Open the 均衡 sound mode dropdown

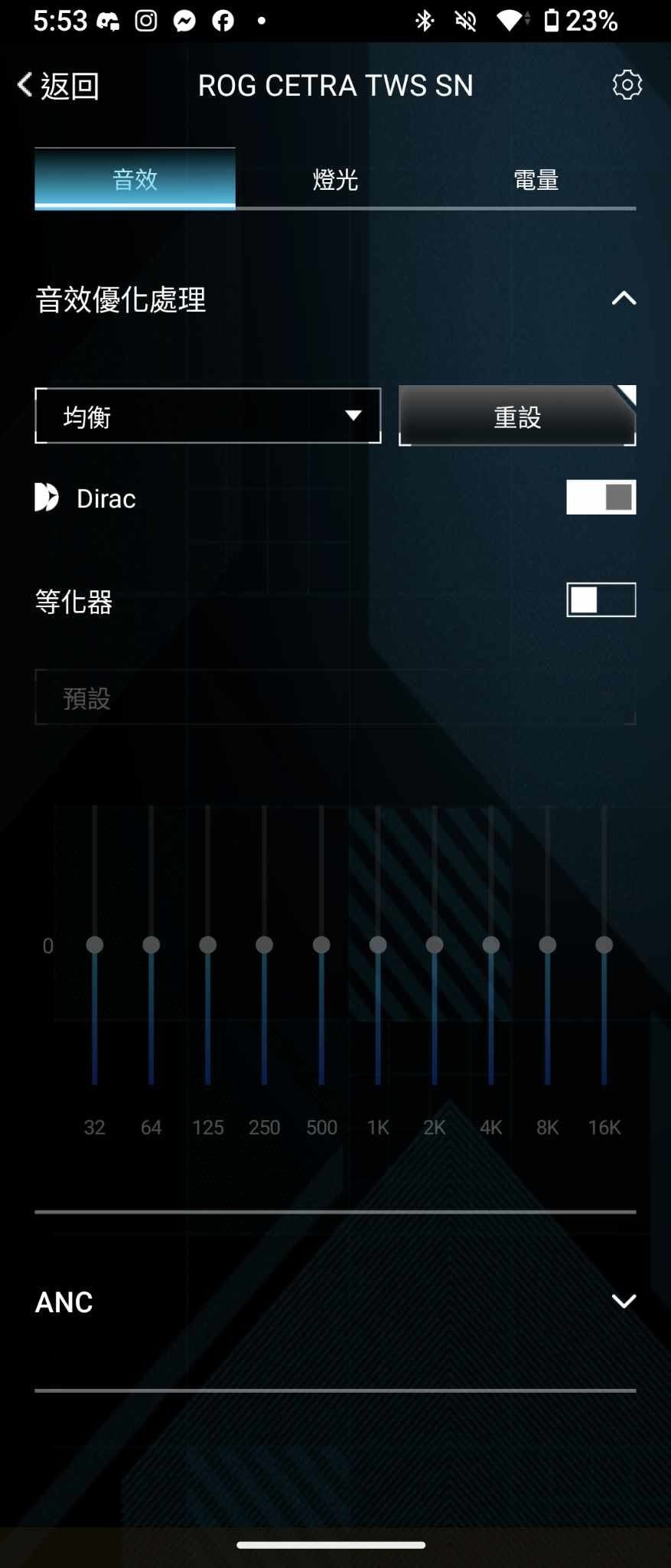207,416
